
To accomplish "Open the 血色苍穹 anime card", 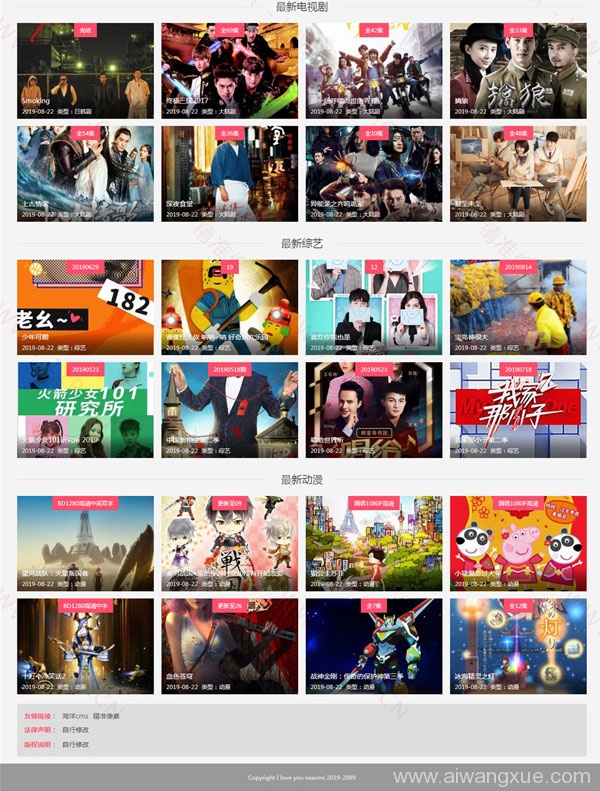I will (x=230, y=646).
